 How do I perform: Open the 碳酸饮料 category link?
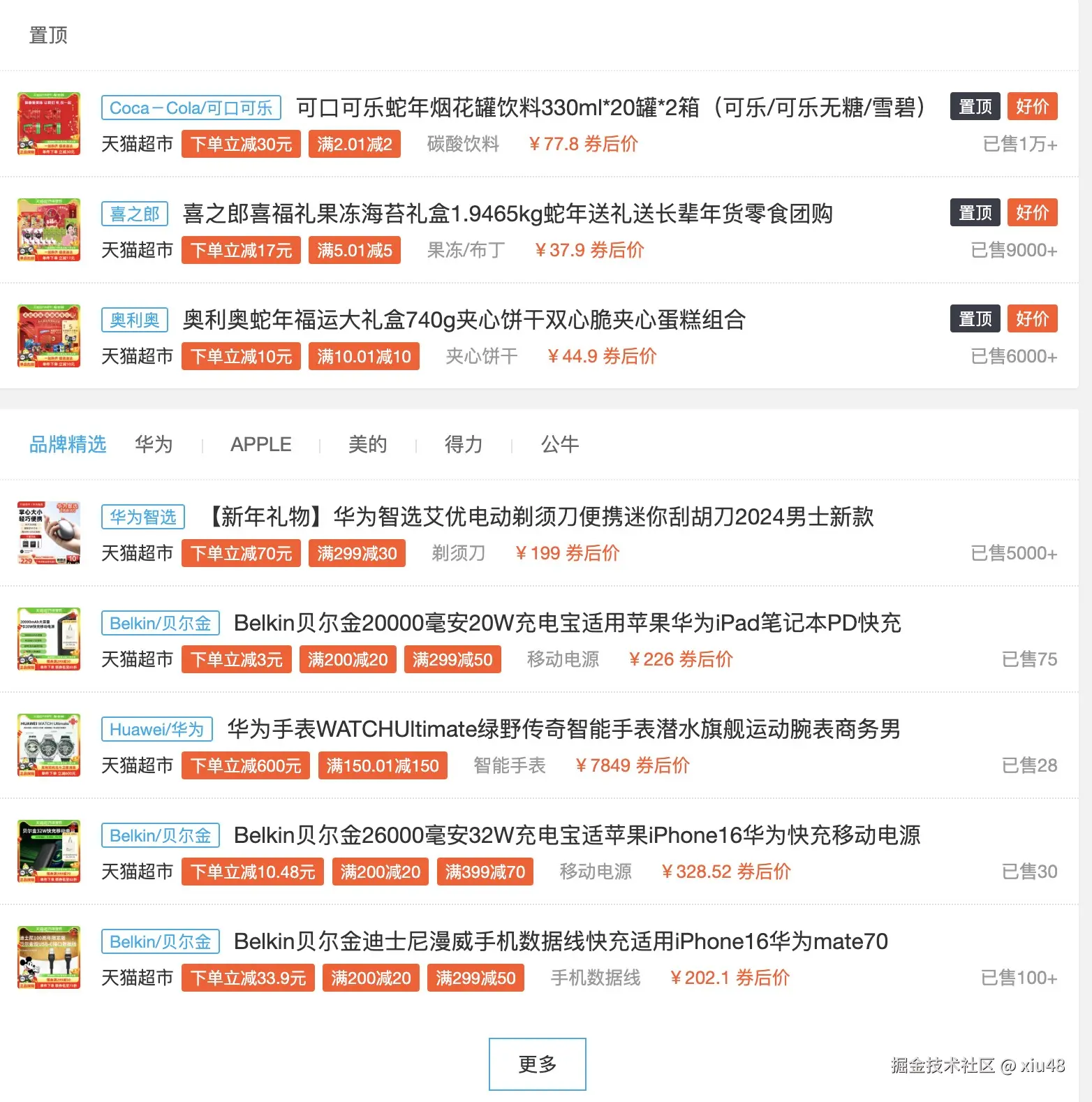point(462,145)
